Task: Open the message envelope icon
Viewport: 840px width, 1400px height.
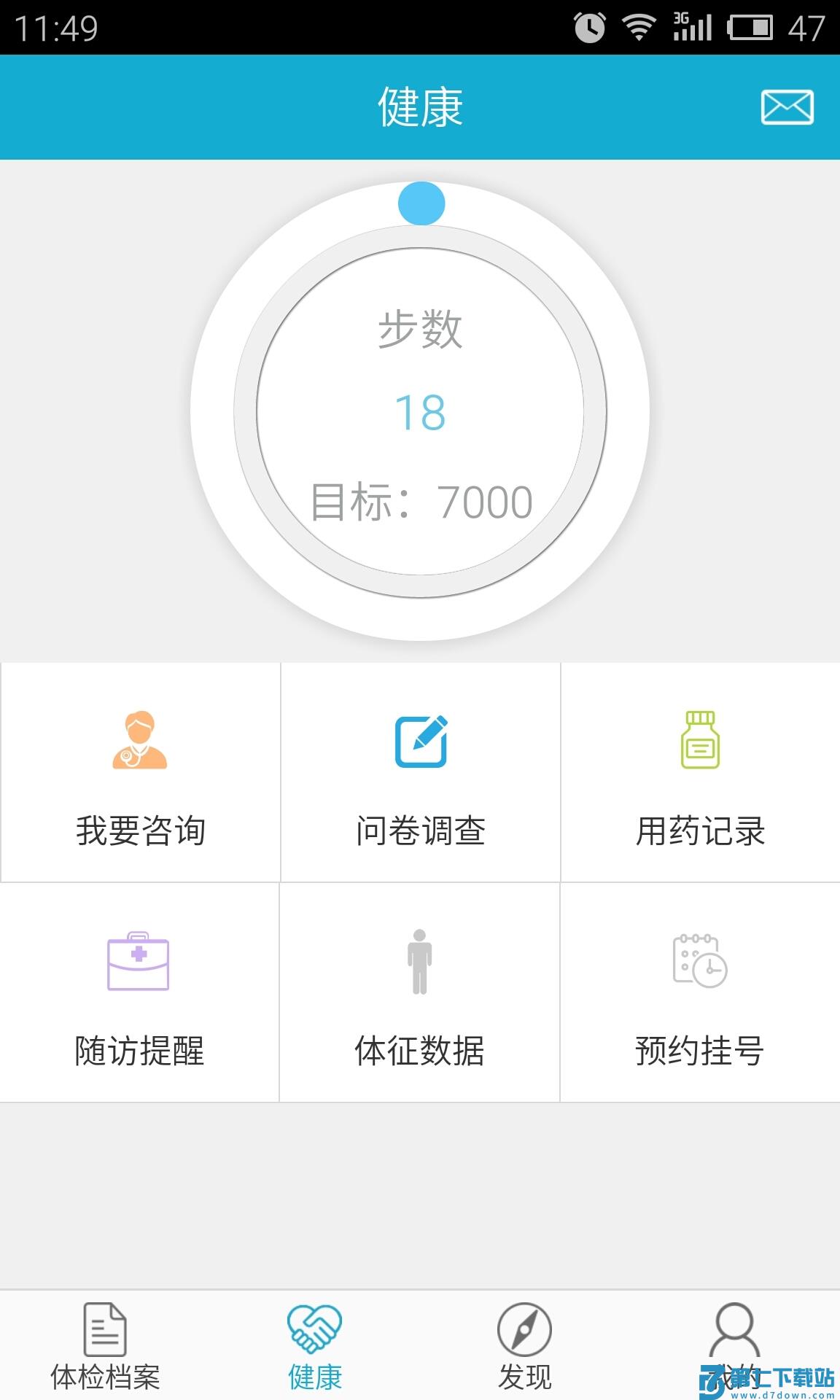Action: click(788, 106)
